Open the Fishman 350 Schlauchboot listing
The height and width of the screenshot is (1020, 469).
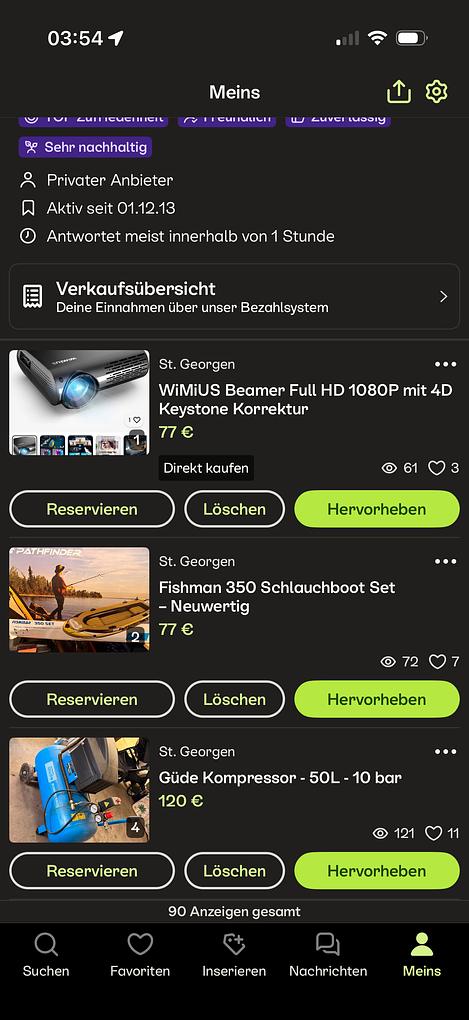[277, 597]
